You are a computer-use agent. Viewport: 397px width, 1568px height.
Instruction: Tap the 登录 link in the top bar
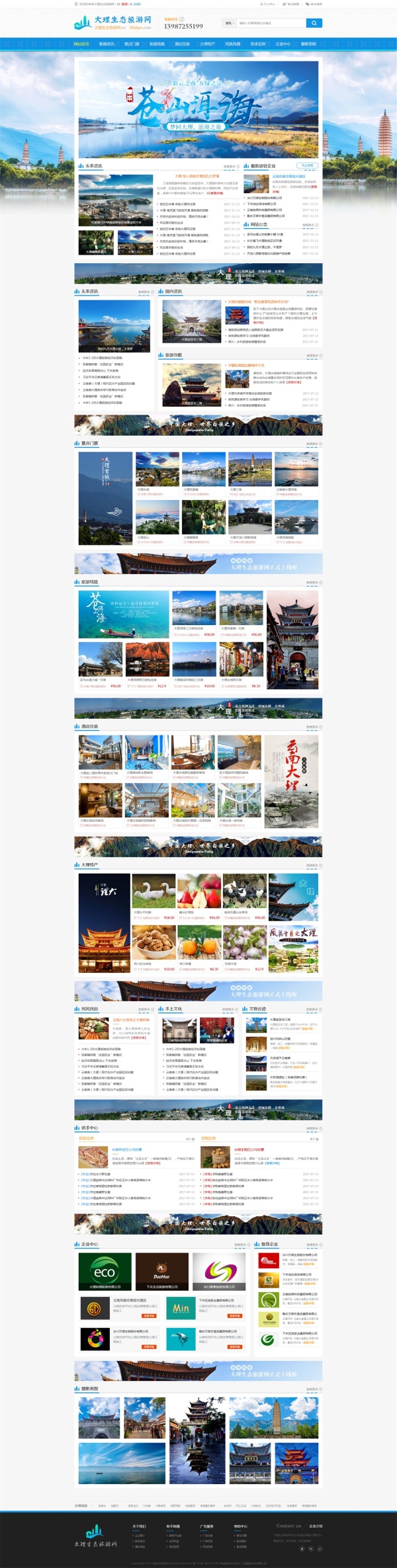pos(124,4)
